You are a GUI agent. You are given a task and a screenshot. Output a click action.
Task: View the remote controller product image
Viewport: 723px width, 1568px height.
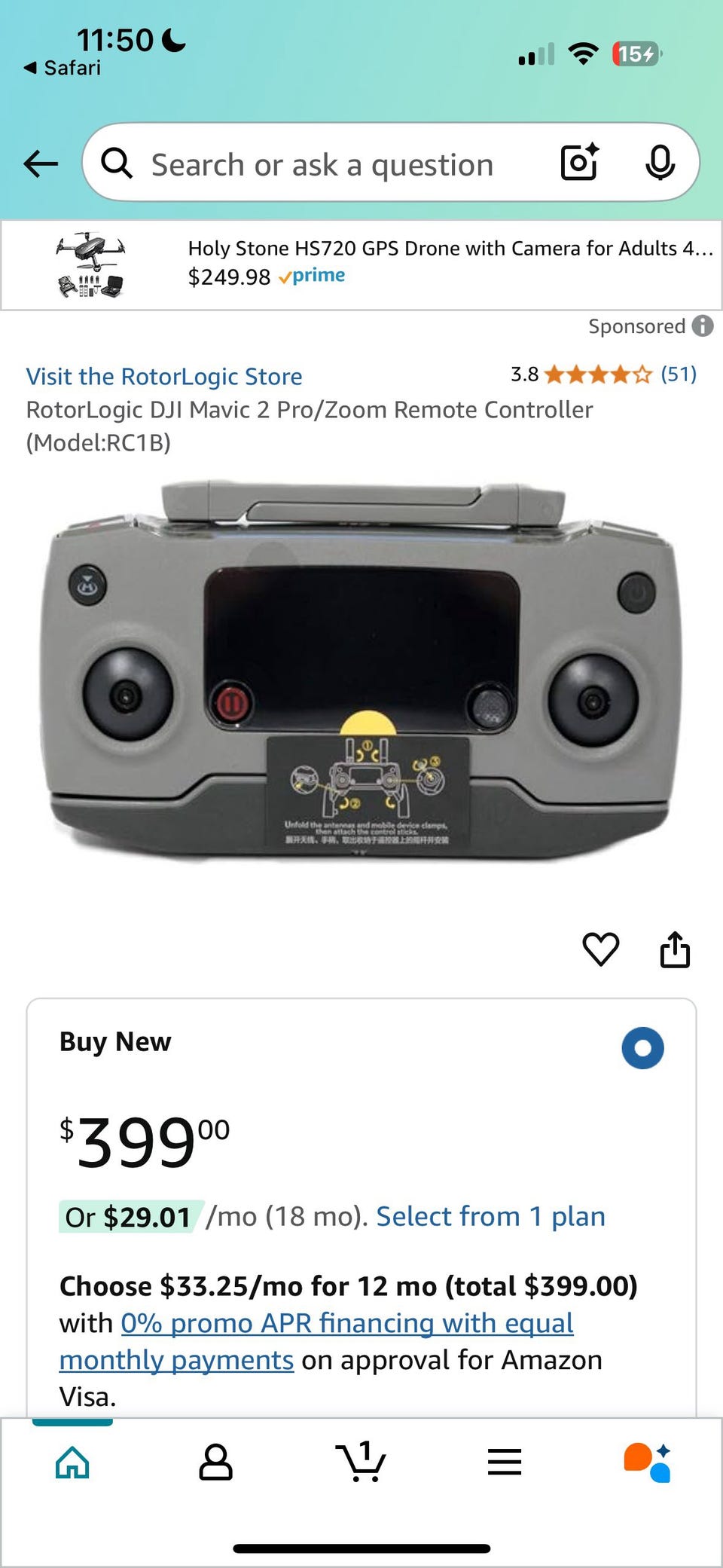(x=361, y=671)
